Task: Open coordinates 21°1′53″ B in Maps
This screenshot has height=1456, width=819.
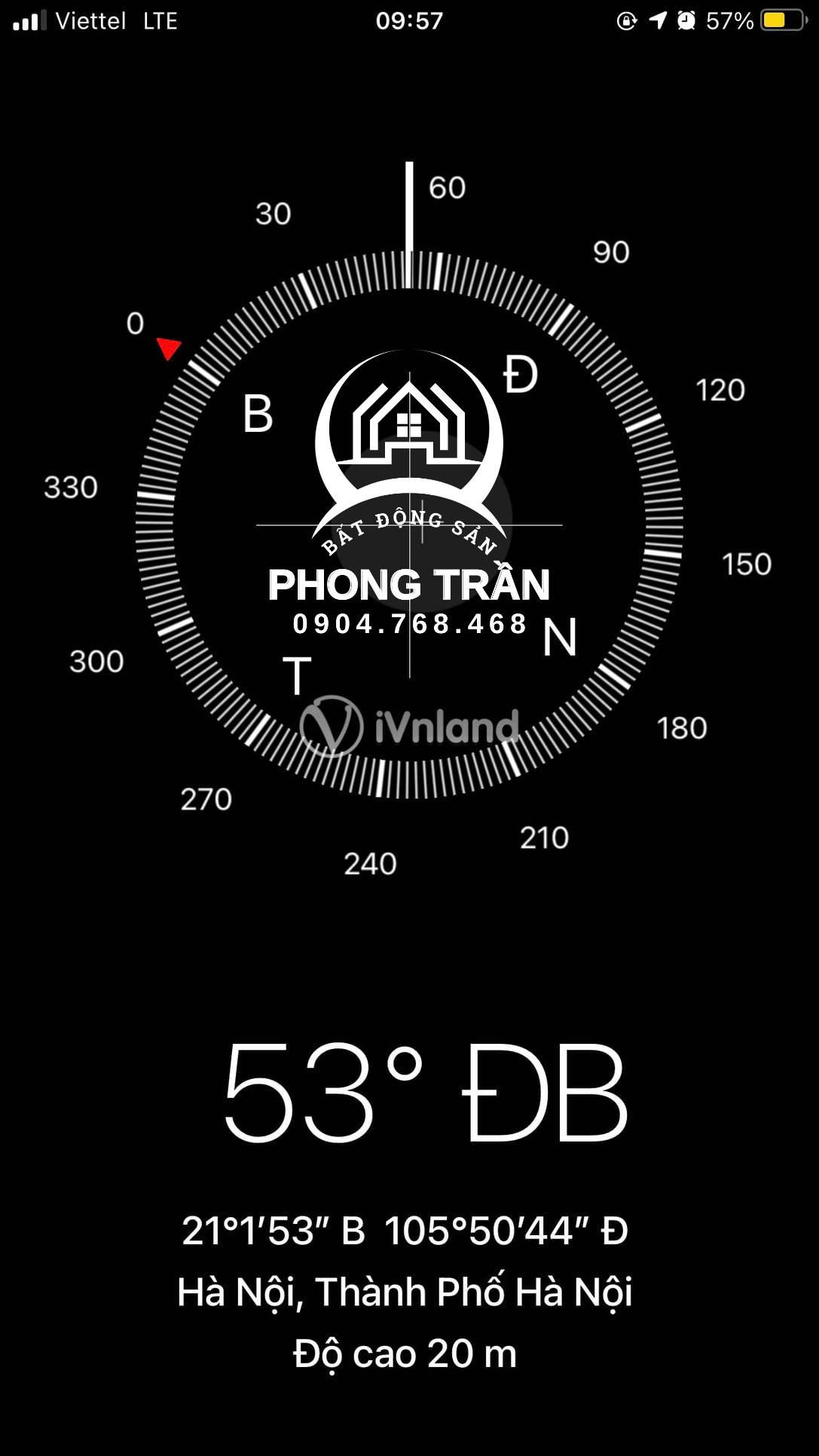Action: (x=405, y=1231)
